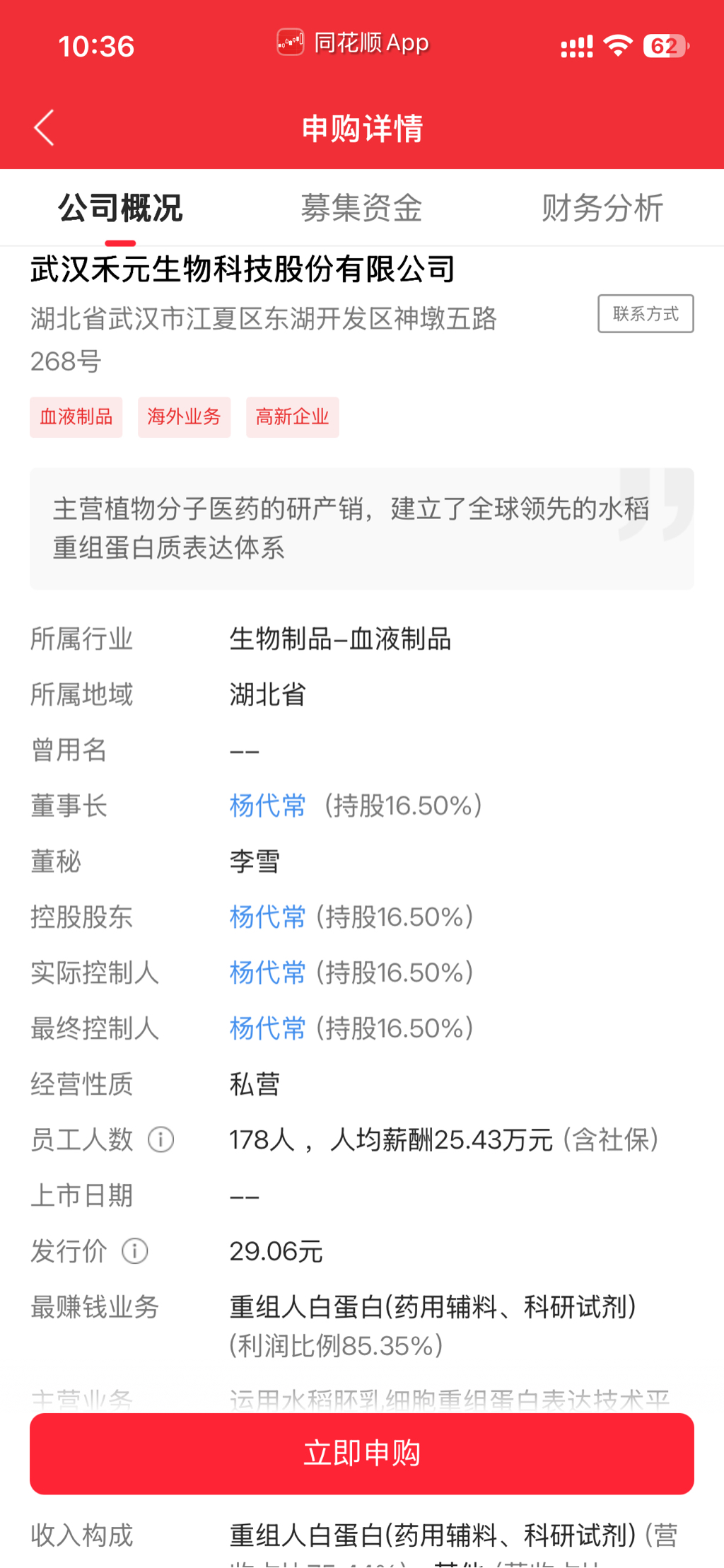Open the 海外业务 tag
The image size is (724, 1568).
[184, 417]
